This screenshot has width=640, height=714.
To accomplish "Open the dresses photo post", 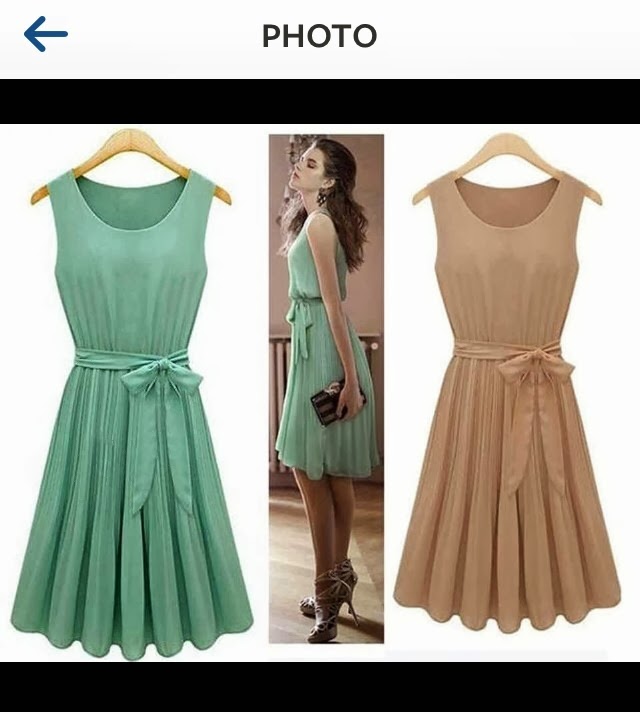I will (320, 390).
